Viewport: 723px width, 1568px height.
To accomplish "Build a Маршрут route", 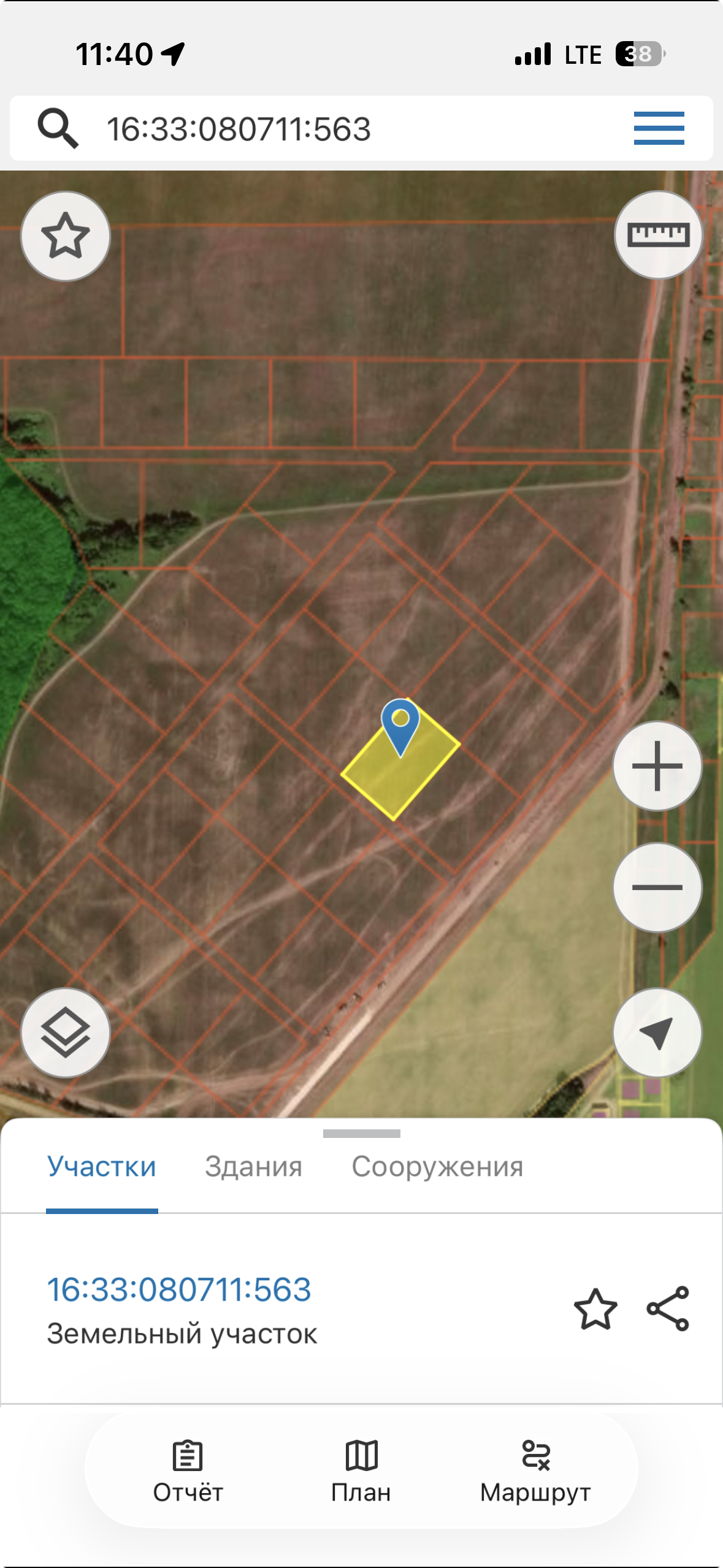I will point(535,1472).
